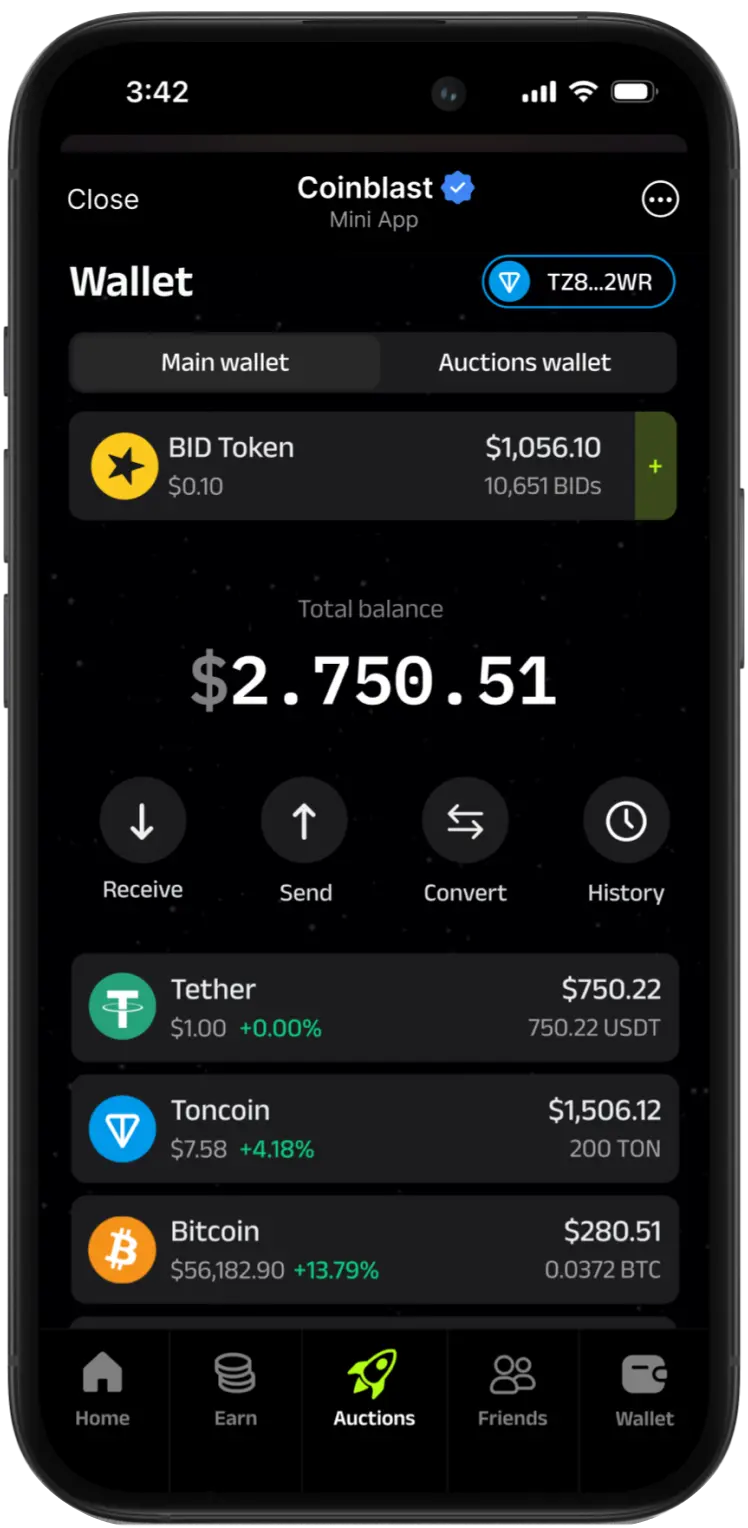Select the Wallet tab in bottom bar
This screenshot has width=748, height=1528.
pos(644,1390)
